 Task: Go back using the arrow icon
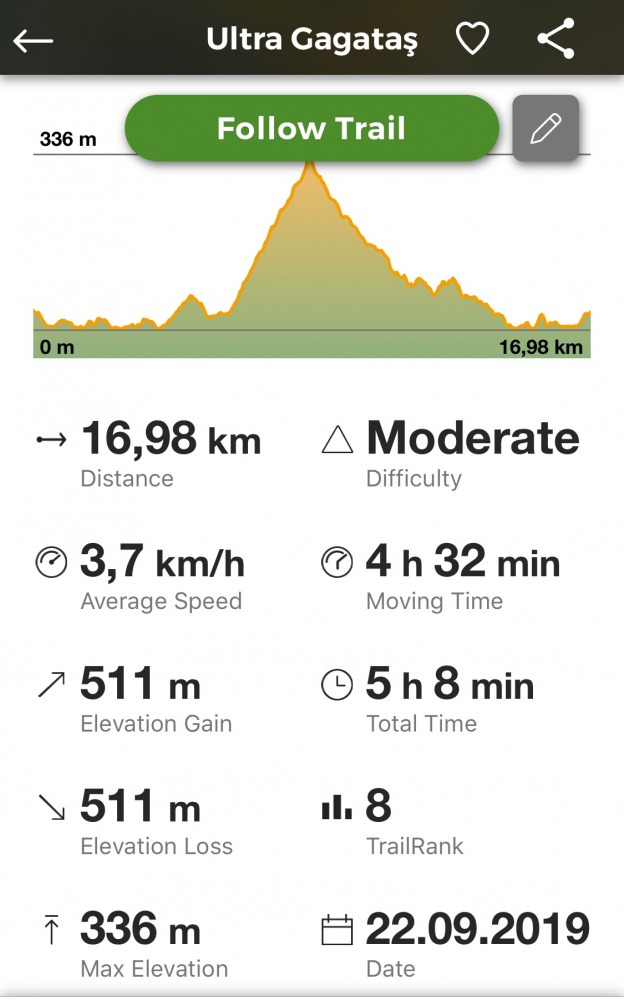coord(33,41)
